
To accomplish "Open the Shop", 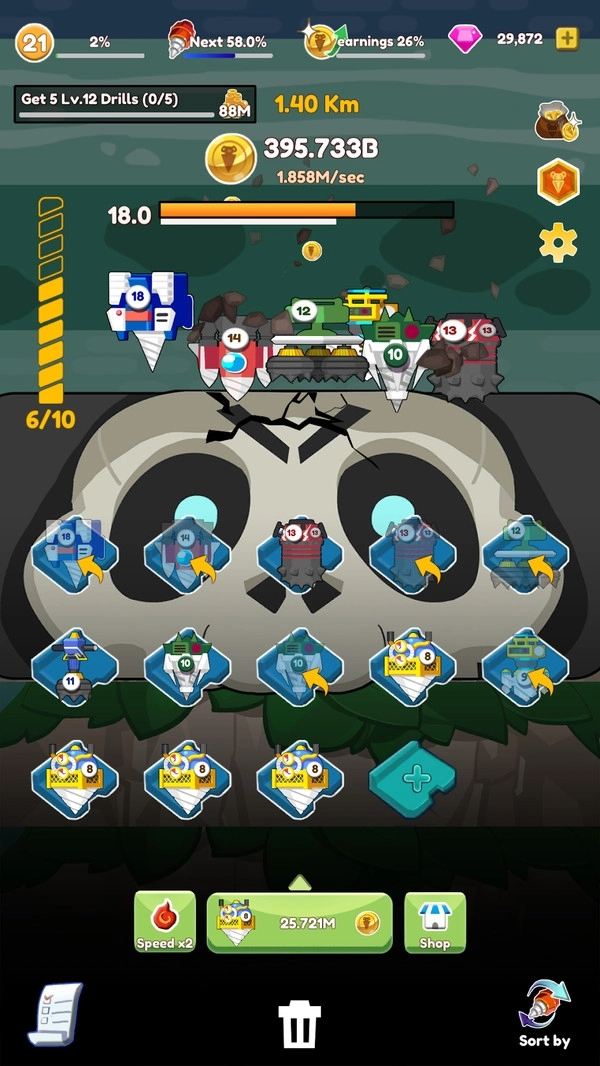I will pos(435,921).
